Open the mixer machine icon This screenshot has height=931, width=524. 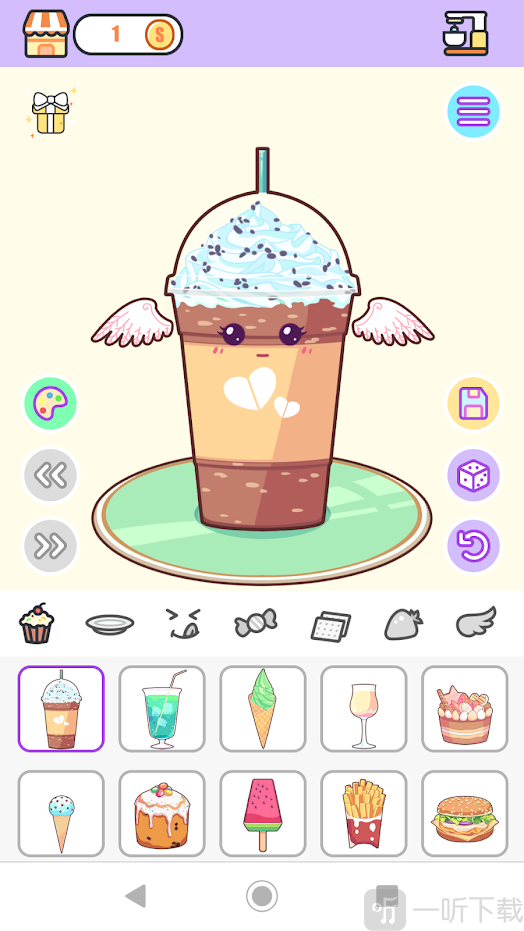pos(466,33)
